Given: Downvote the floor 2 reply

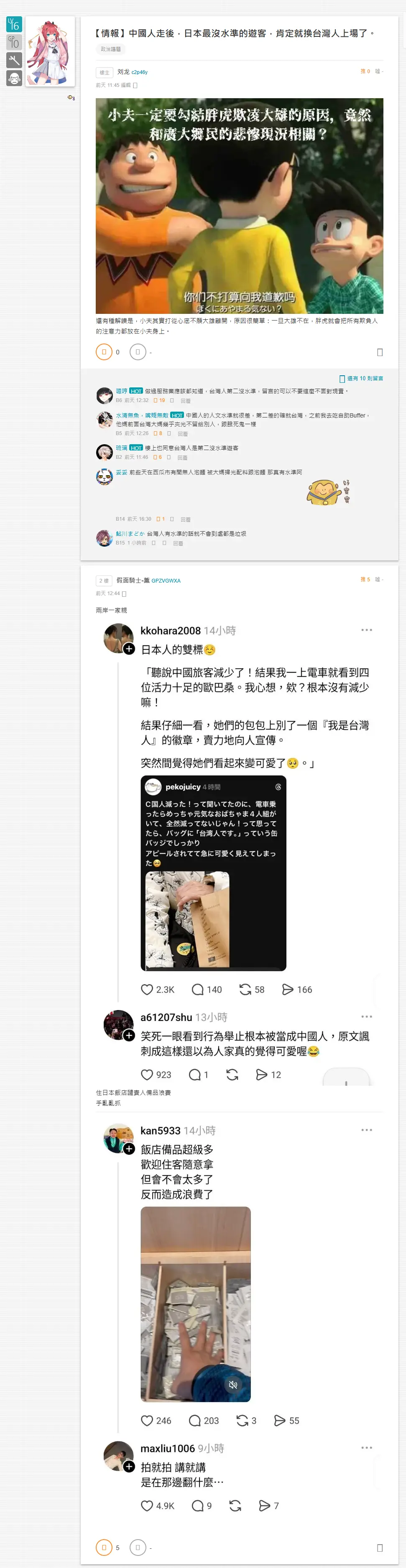Looking at the screenshot, I should 138,1547.
